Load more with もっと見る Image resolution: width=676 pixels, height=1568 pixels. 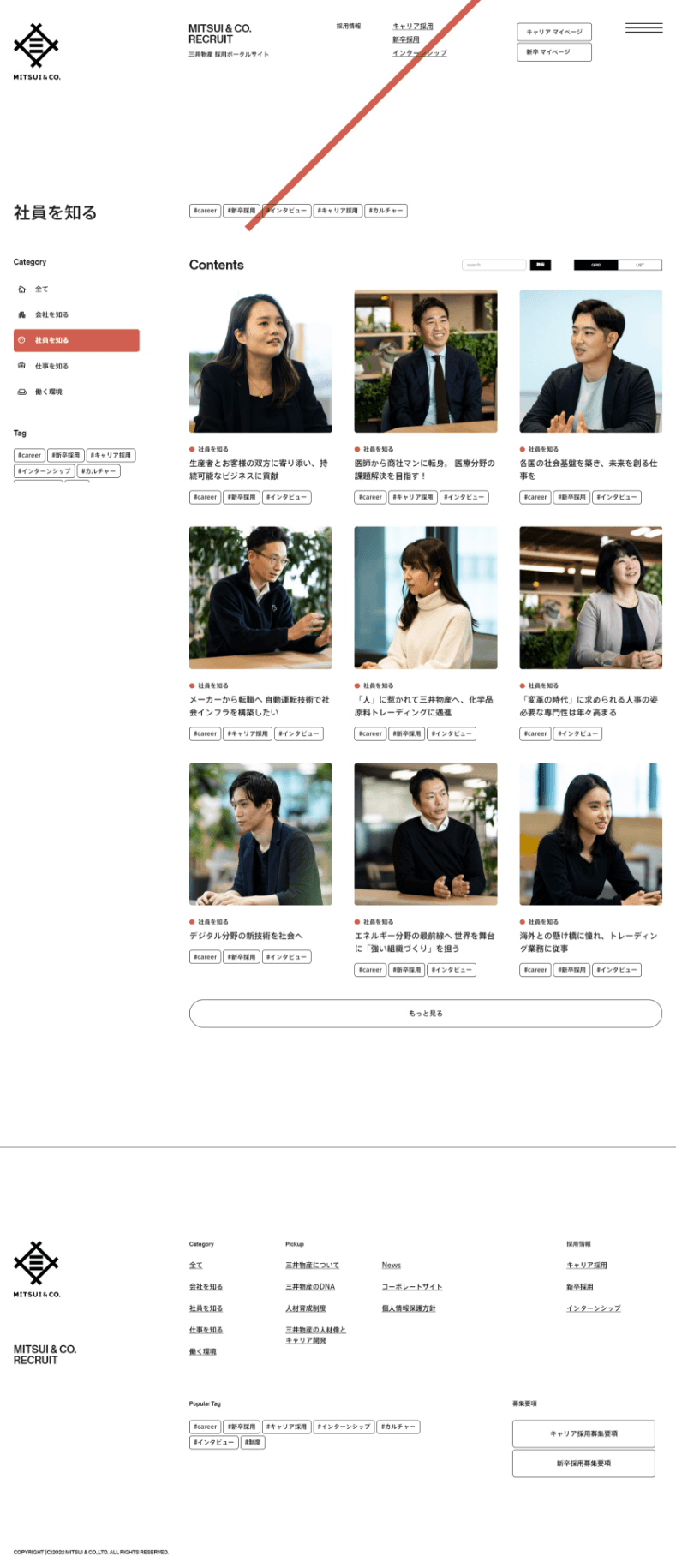[425, 1014]
